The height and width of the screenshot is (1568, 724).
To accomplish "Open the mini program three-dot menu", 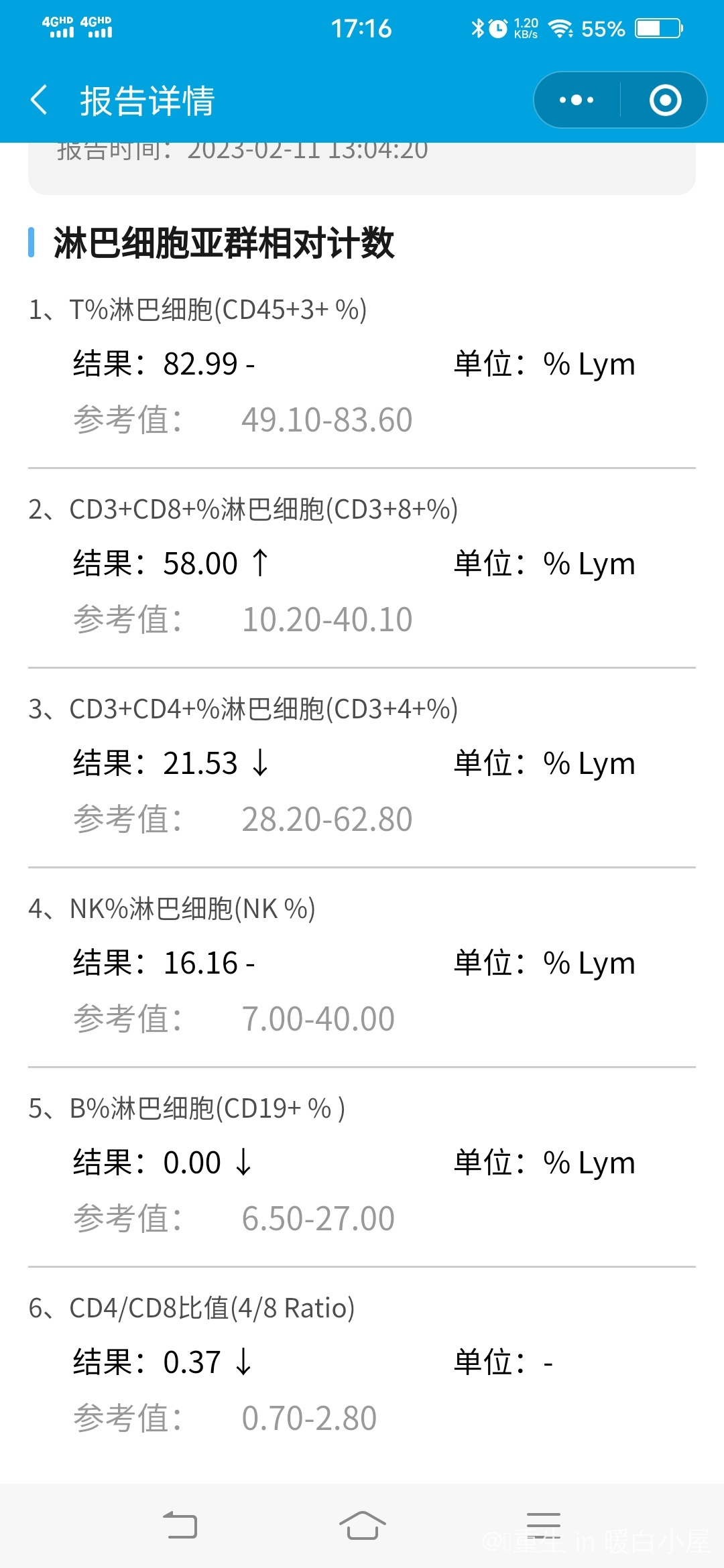I will pos(577,101).
